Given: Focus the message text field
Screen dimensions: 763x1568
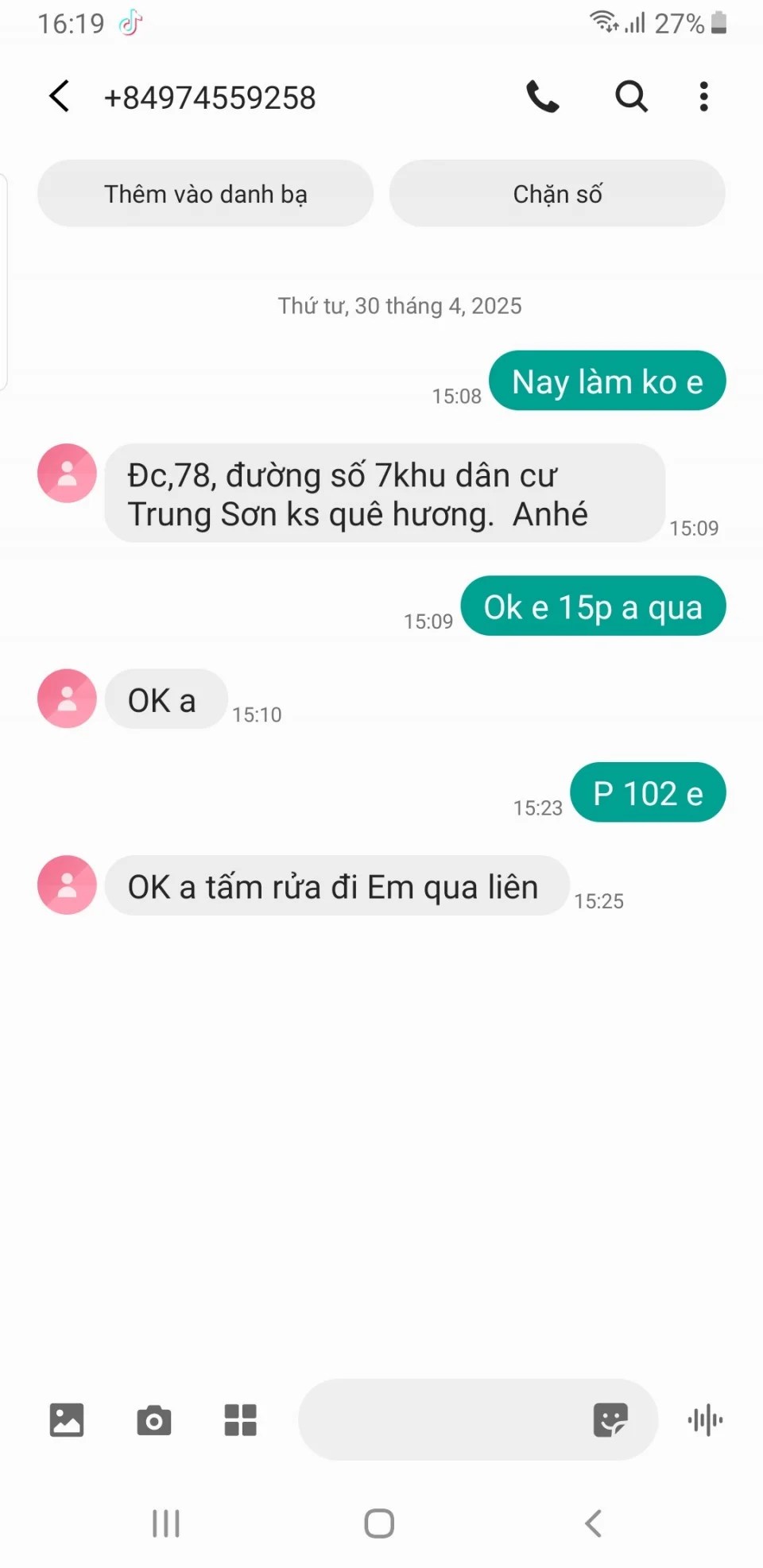Looking at the screenshot, I should click(x=441, y=1419).
